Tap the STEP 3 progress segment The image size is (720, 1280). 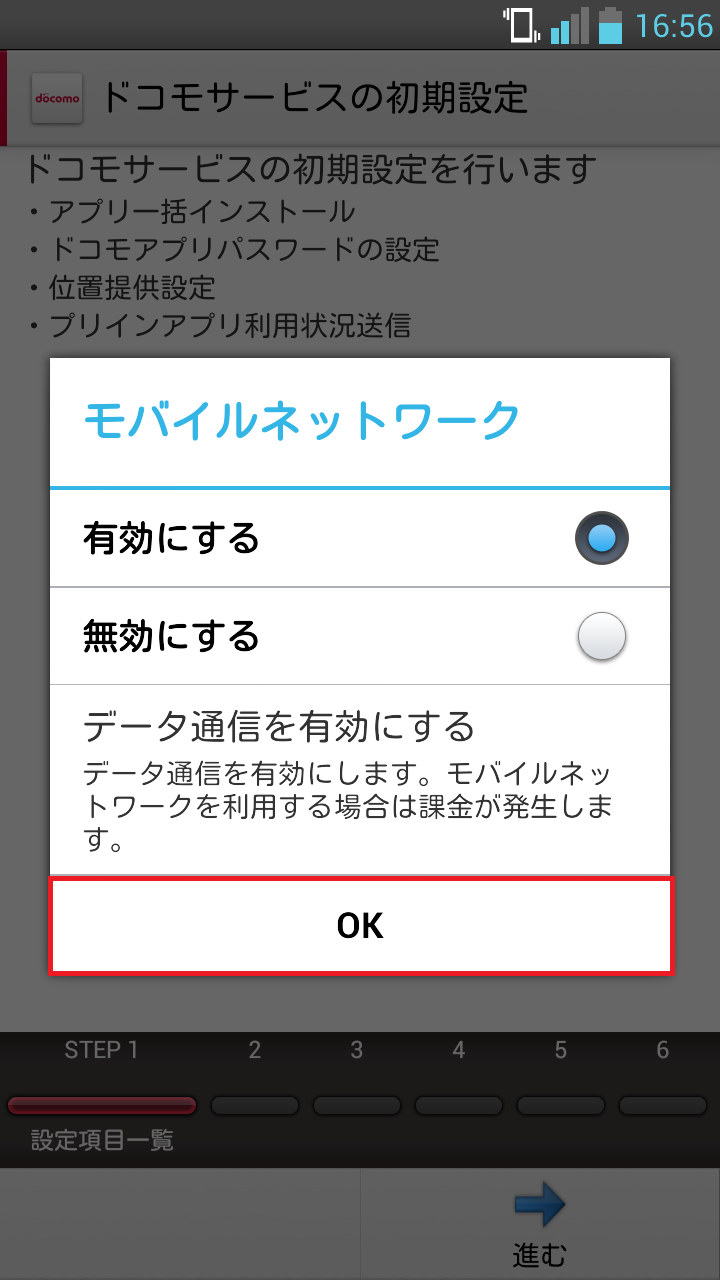[x=357, y=1105]
